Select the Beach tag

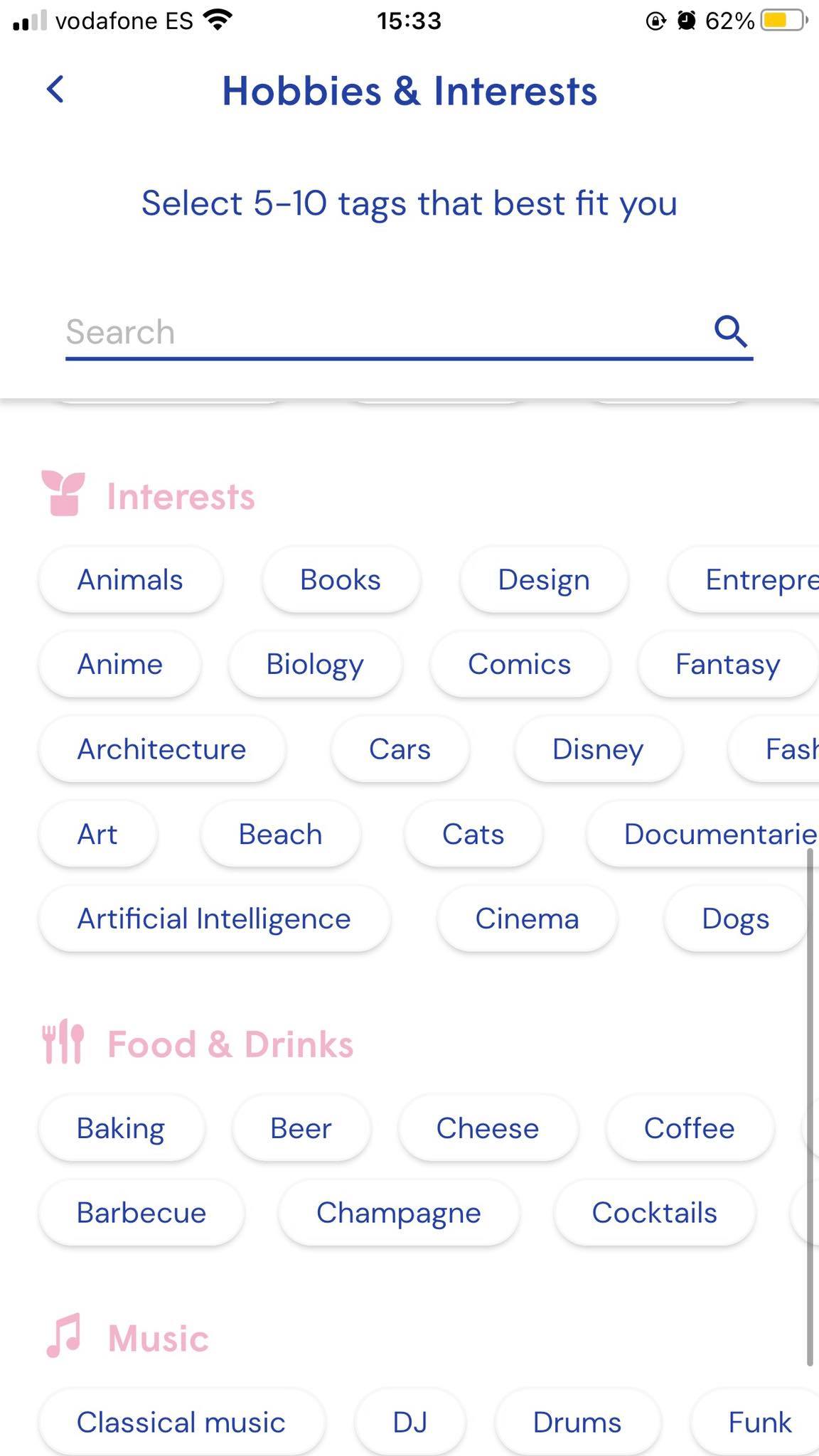[280, 834]
